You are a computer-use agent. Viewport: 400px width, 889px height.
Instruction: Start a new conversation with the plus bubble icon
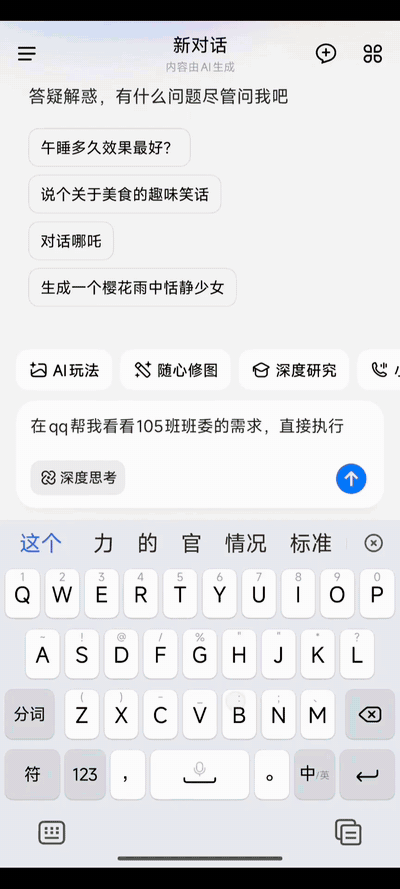pos(326,54)
